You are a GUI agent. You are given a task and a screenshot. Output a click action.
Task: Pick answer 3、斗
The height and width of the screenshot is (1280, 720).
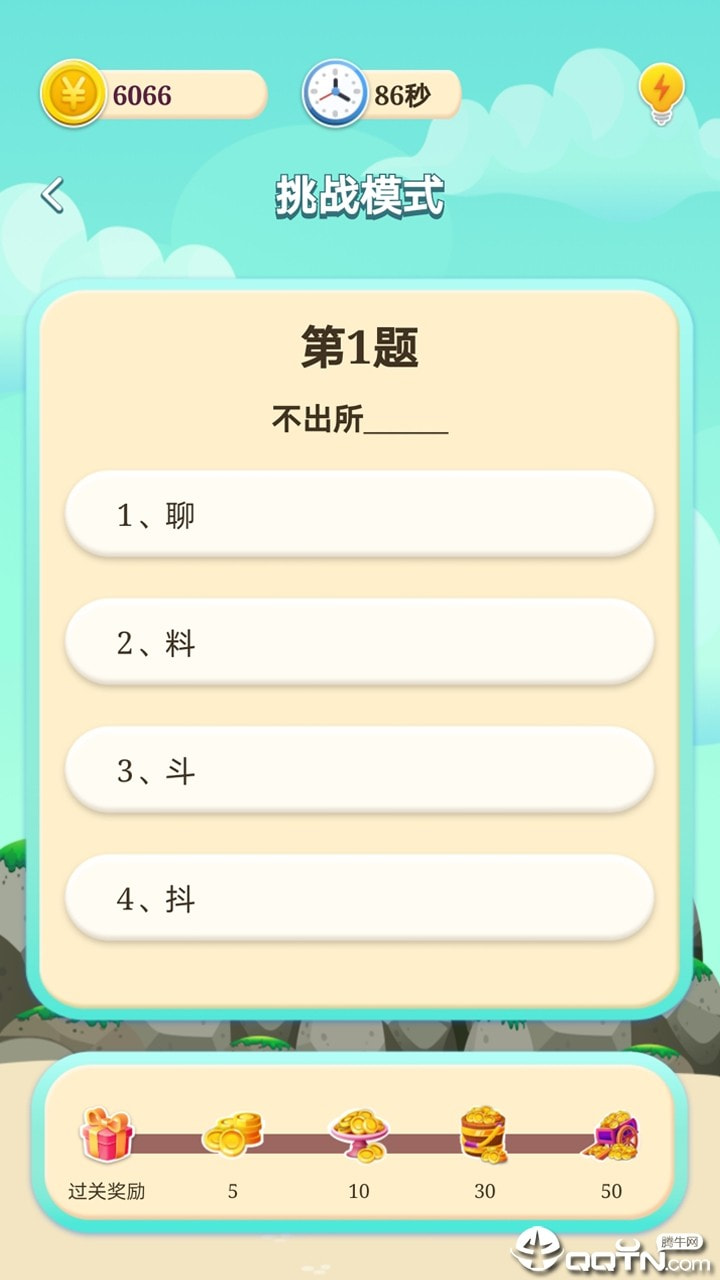click(359, 771)
